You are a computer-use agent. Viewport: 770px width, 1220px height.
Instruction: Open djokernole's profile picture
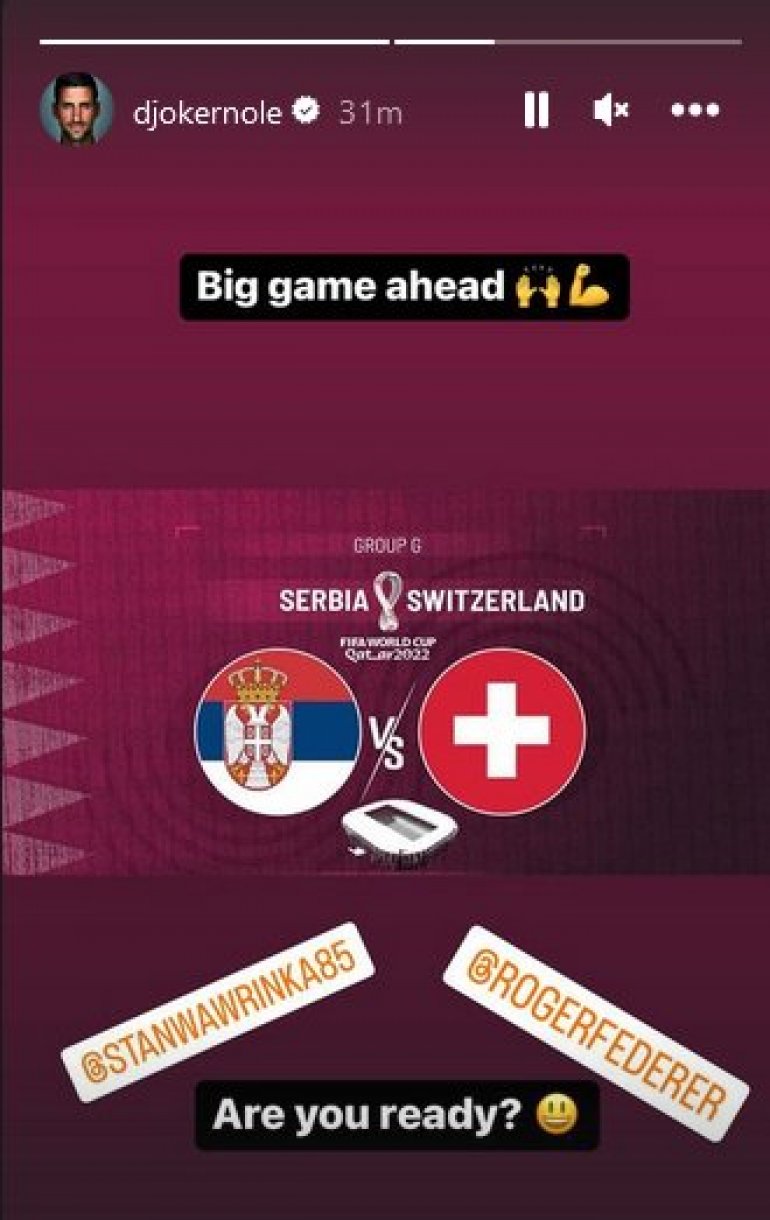coord(76,110)
